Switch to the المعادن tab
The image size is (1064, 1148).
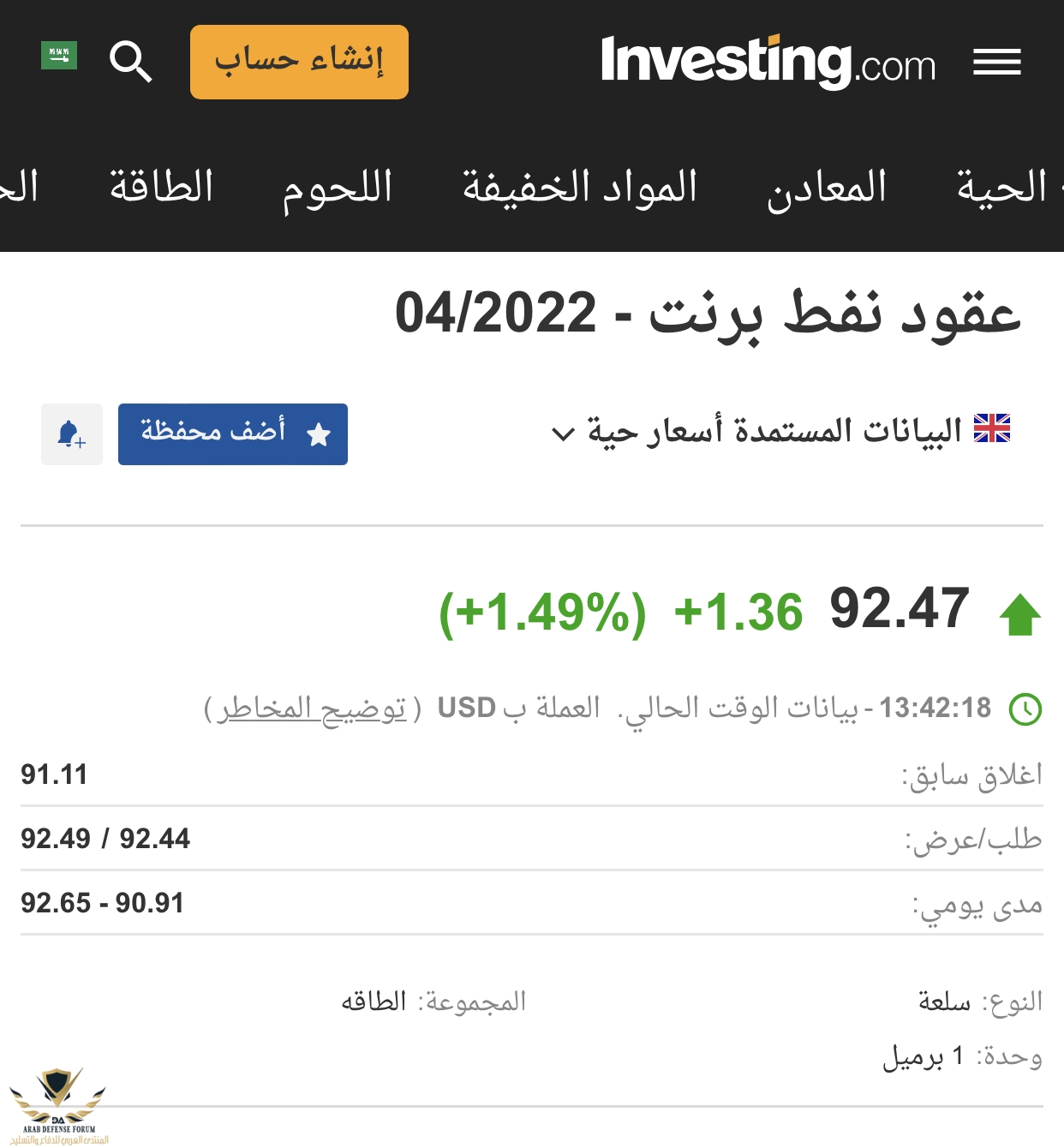point(826,188)
